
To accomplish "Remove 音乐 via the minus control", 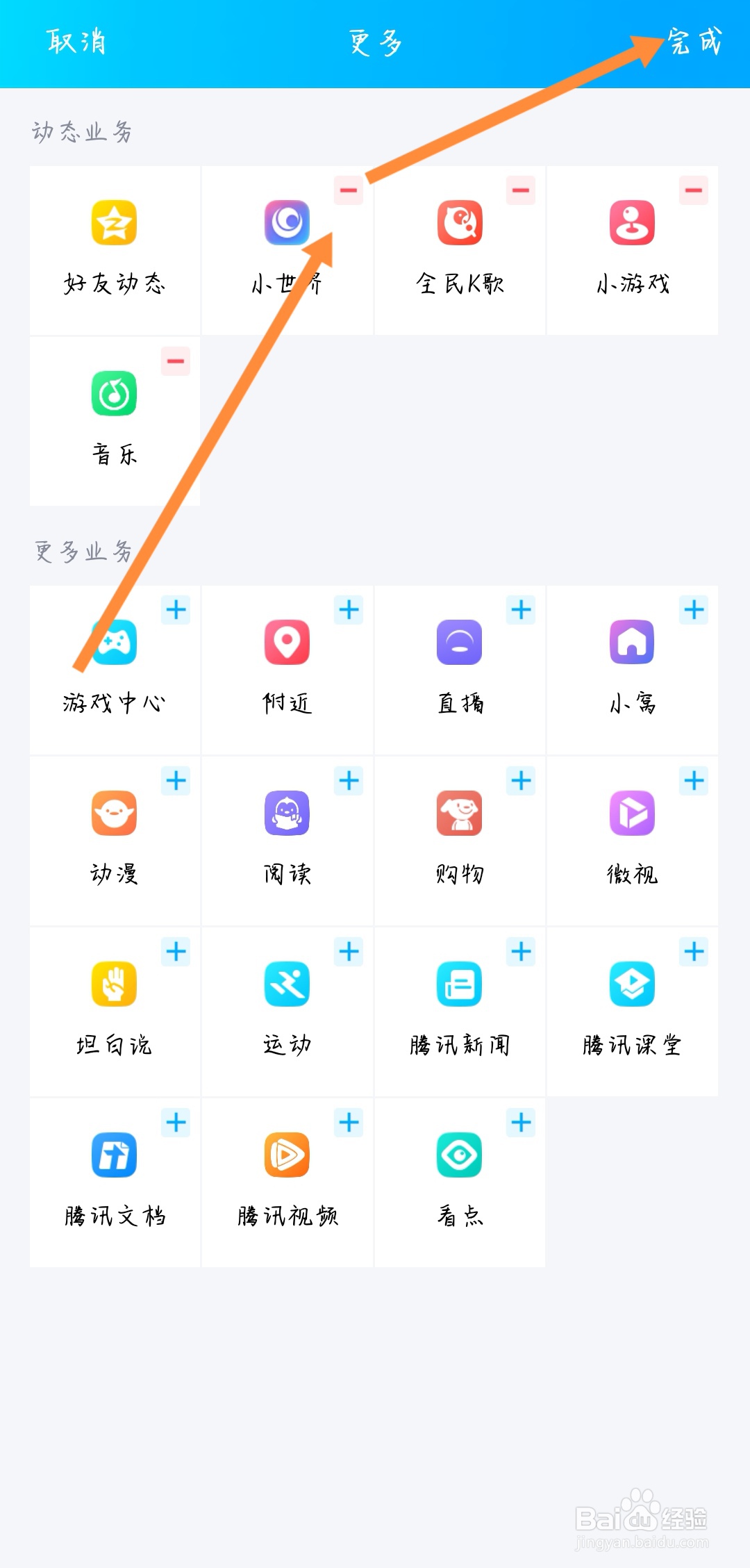I will [x=175, y=361].
